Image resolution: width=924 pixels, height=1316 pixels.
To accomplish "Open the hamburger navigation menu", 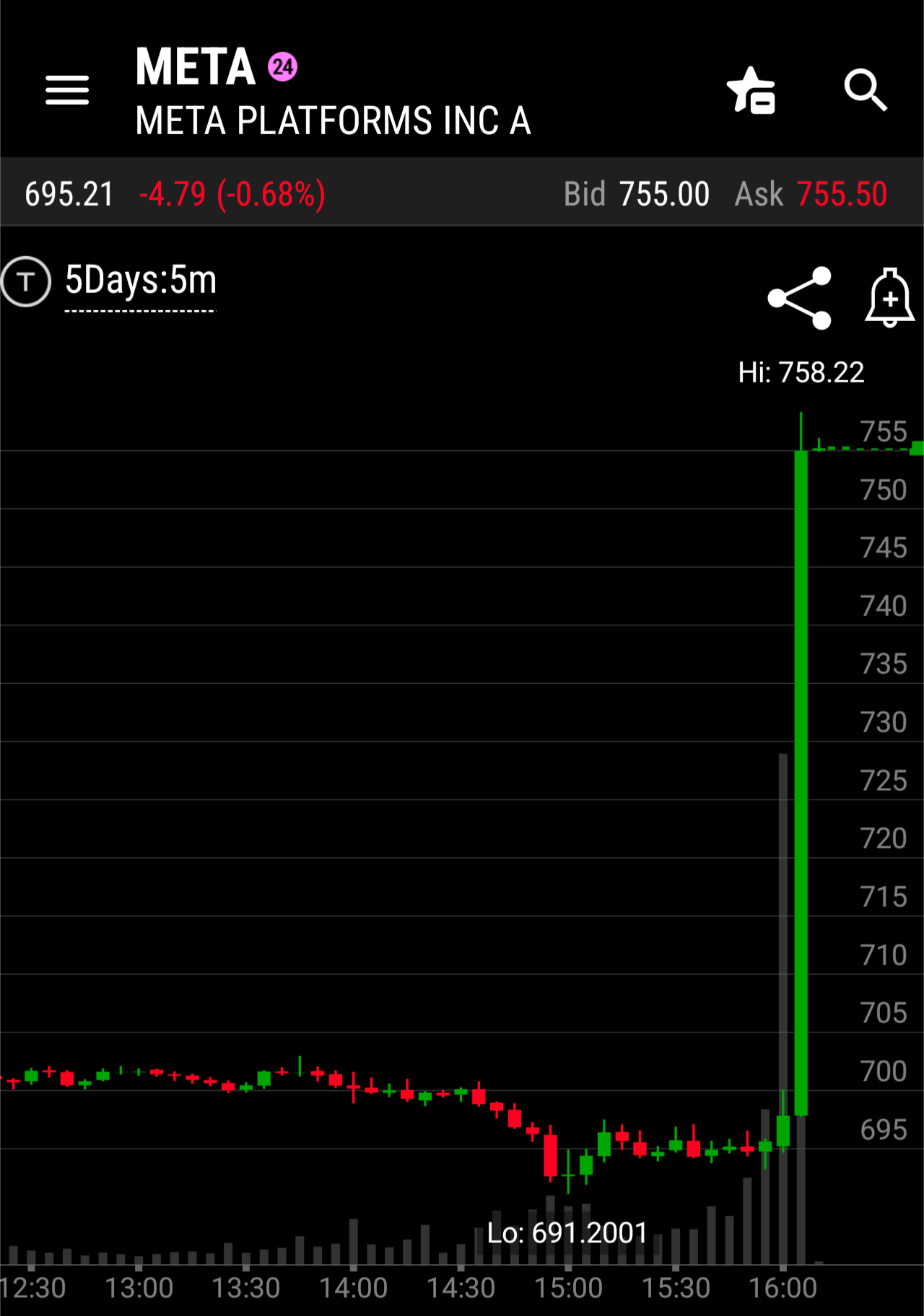I will coord(67,90).
